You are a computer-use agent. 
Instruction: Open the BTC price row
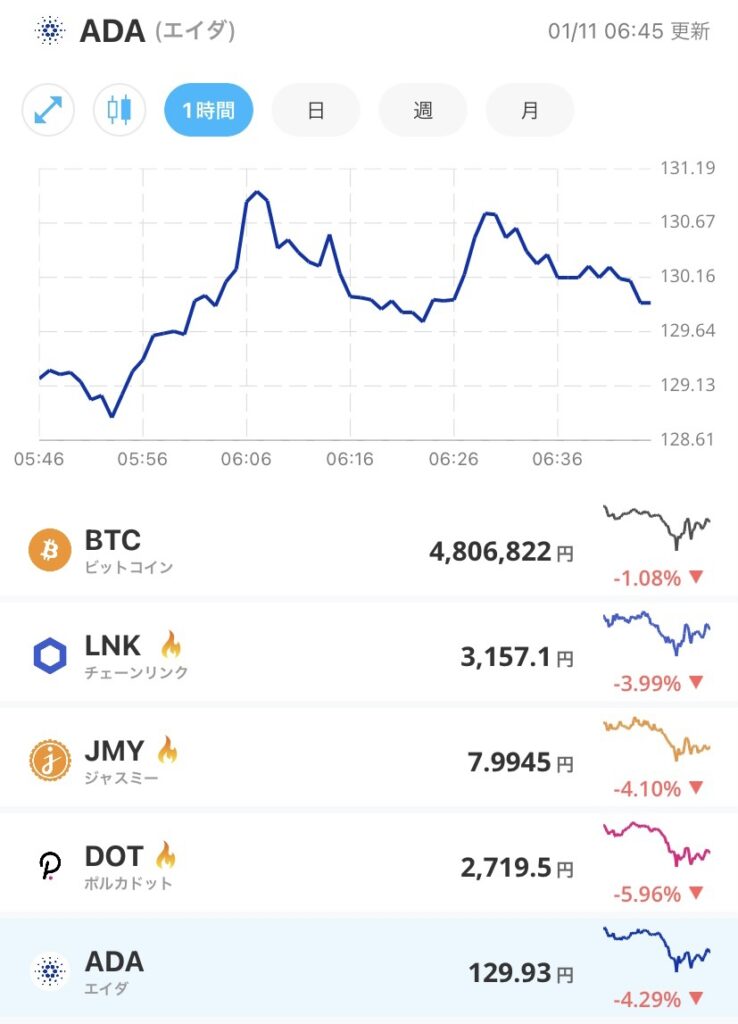click(x=369, y=548)
